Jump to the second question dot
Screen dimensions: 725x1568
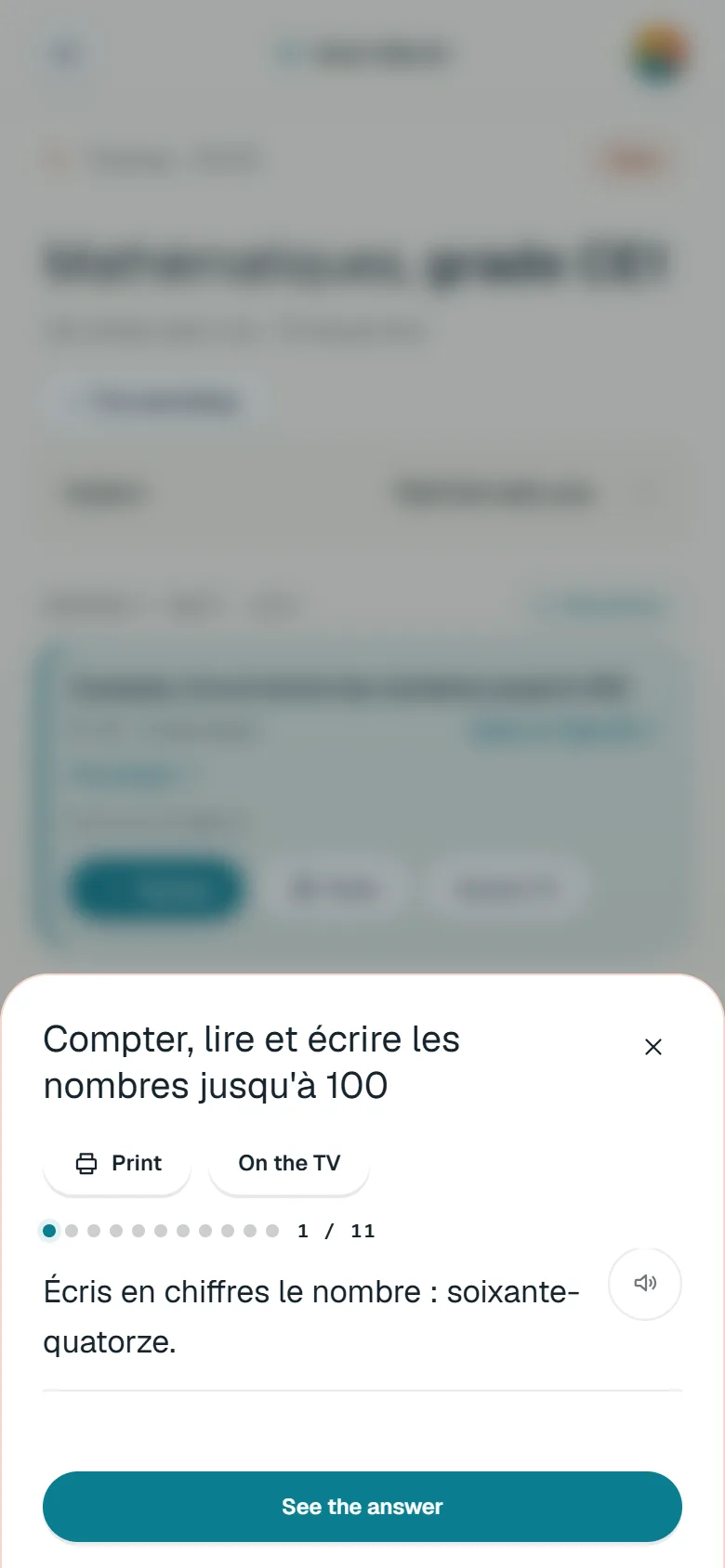coord(72,1231)
